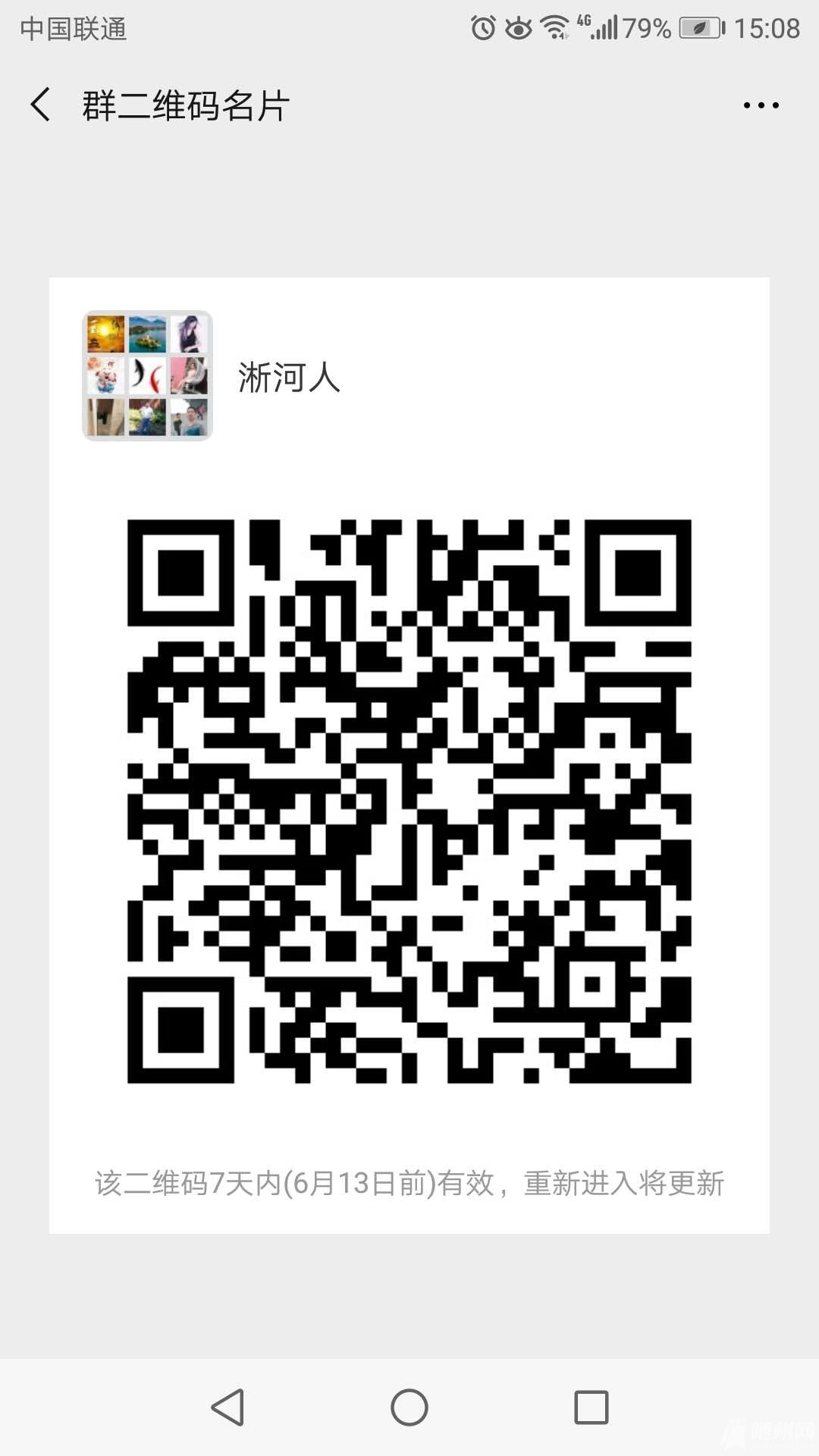Tap the system home button
819x1456 pixels.
409,1407
